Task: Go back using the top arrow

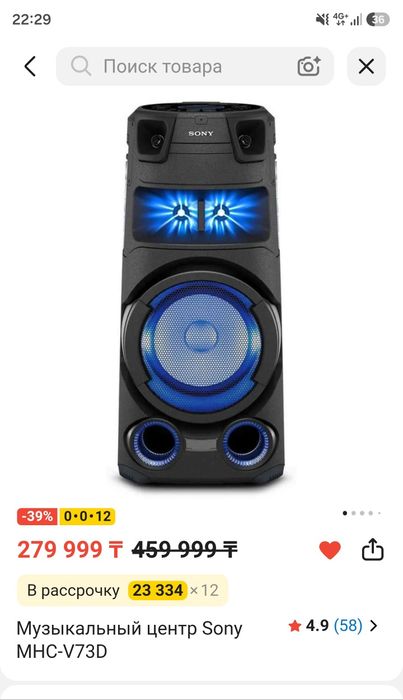Action: tap(30, 67)
